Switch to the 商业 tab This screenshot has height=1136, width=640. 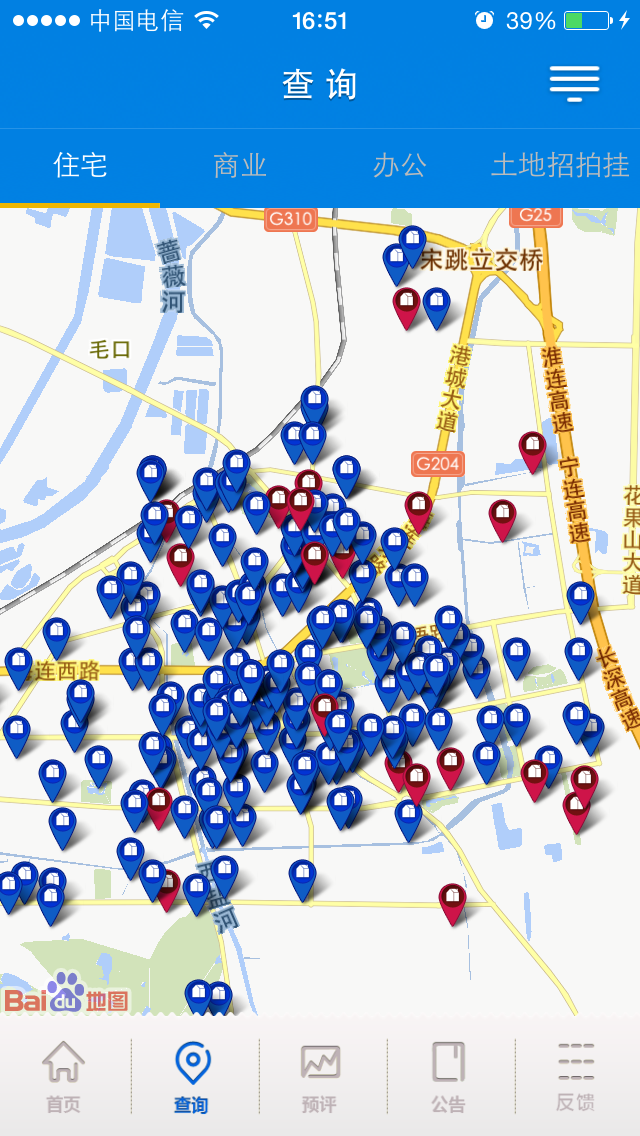tap(240, 166)
